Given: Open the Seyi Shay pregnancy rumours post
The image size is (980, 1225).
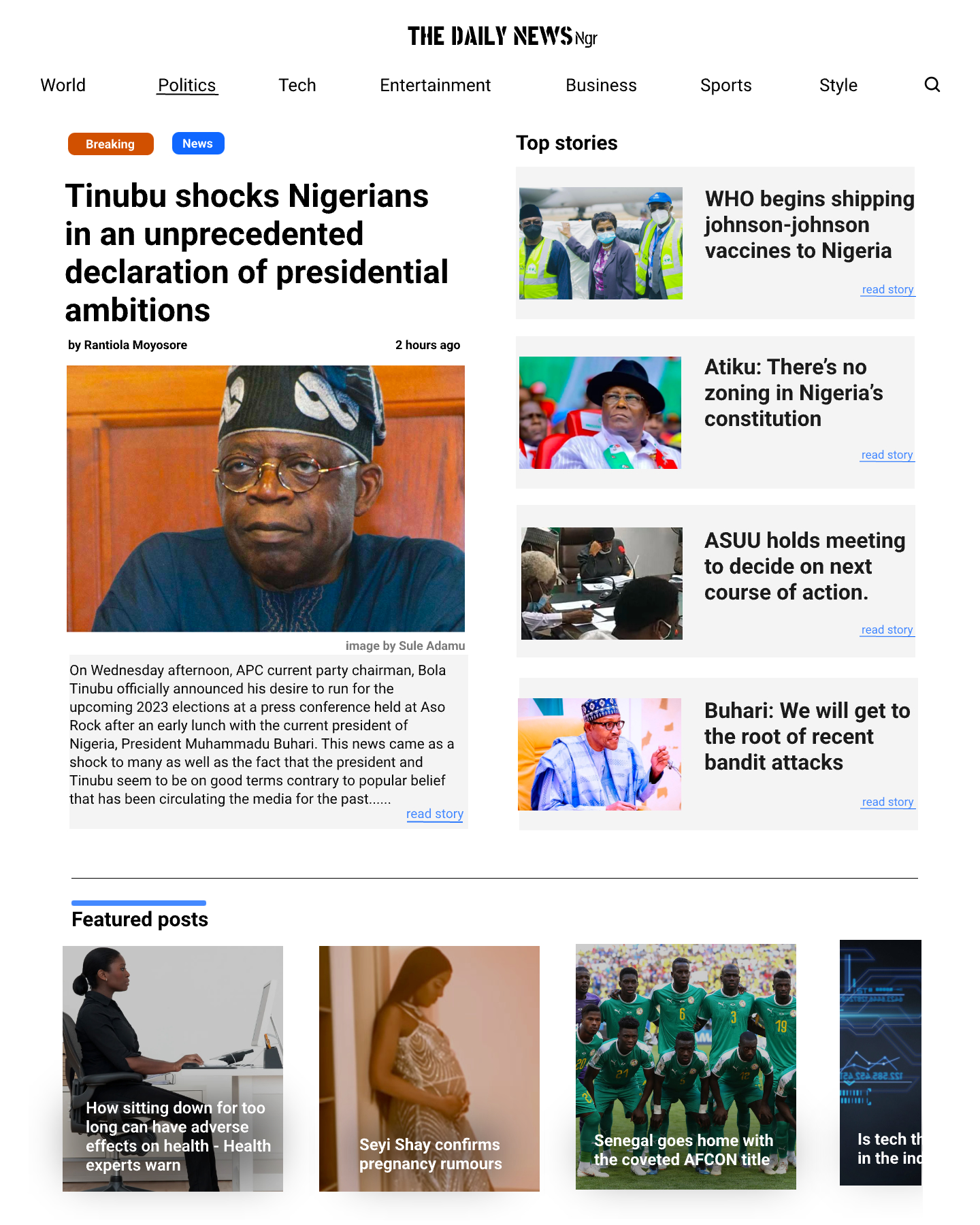Looking at the screenshot, I should click(429, 1068).
